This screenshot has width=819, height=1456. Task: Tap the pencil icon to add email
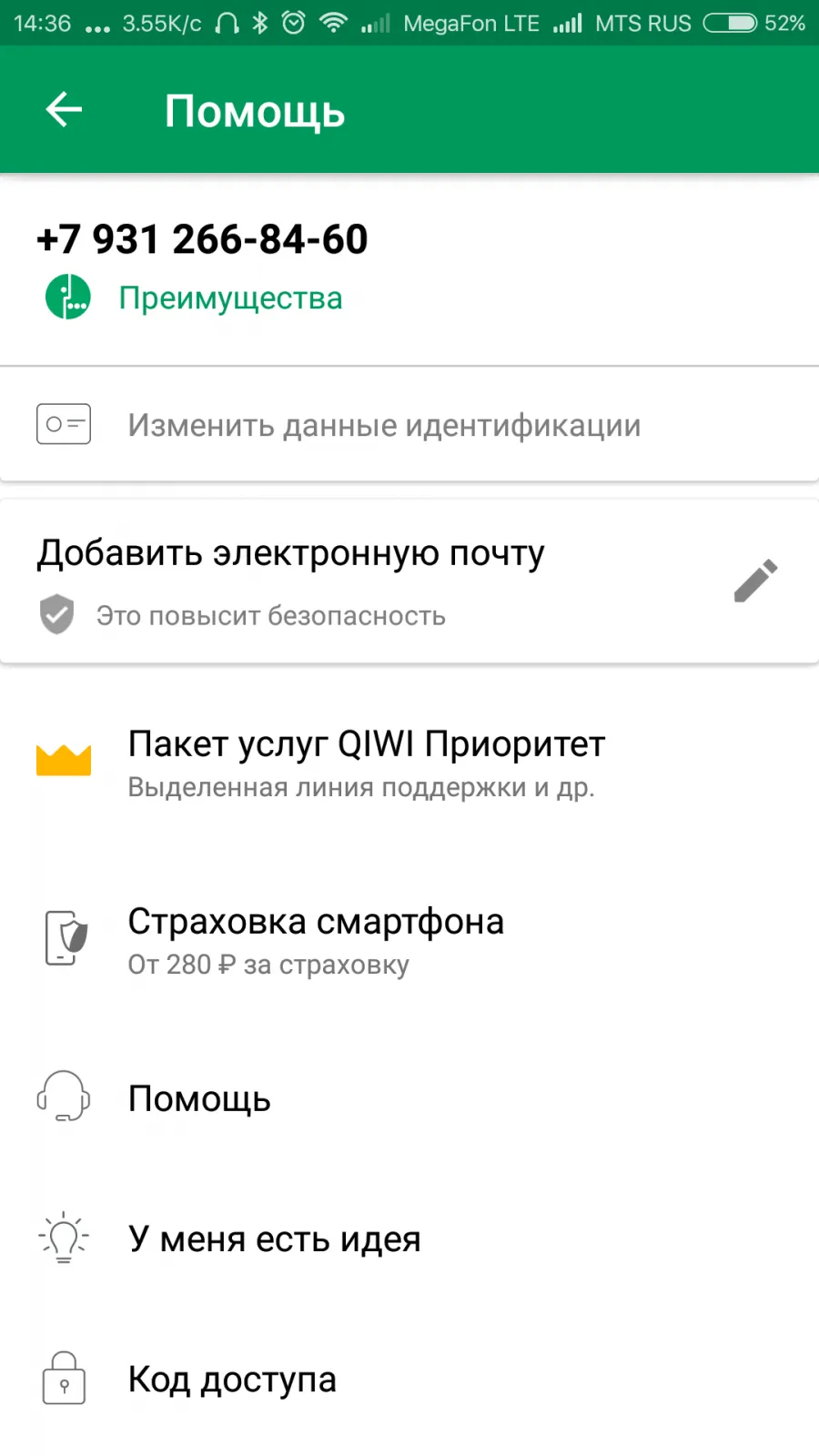(x=755, y=581)
